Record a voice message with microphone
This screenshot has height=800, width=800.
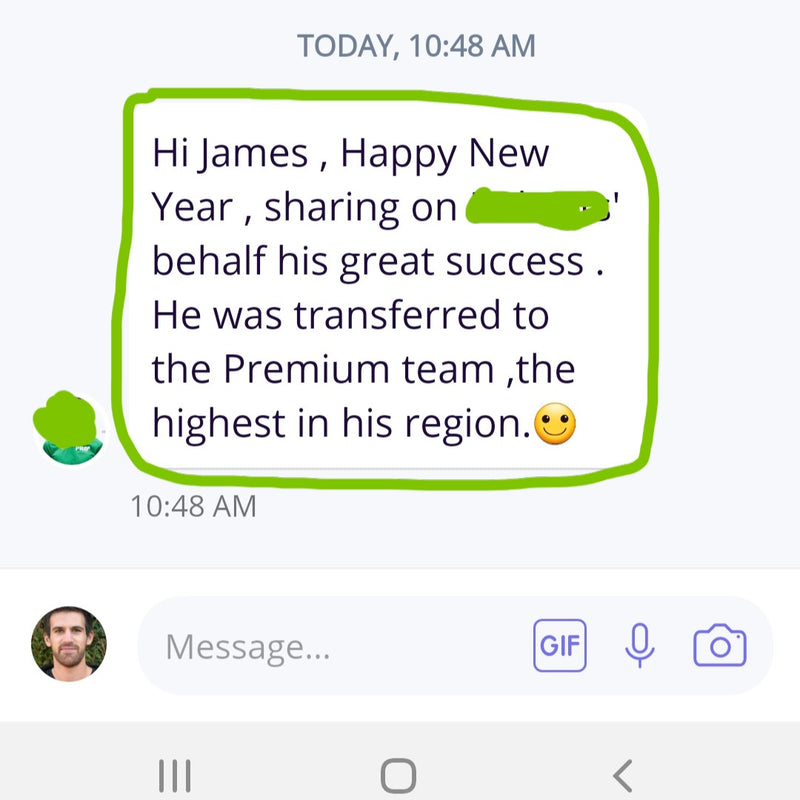640,646
